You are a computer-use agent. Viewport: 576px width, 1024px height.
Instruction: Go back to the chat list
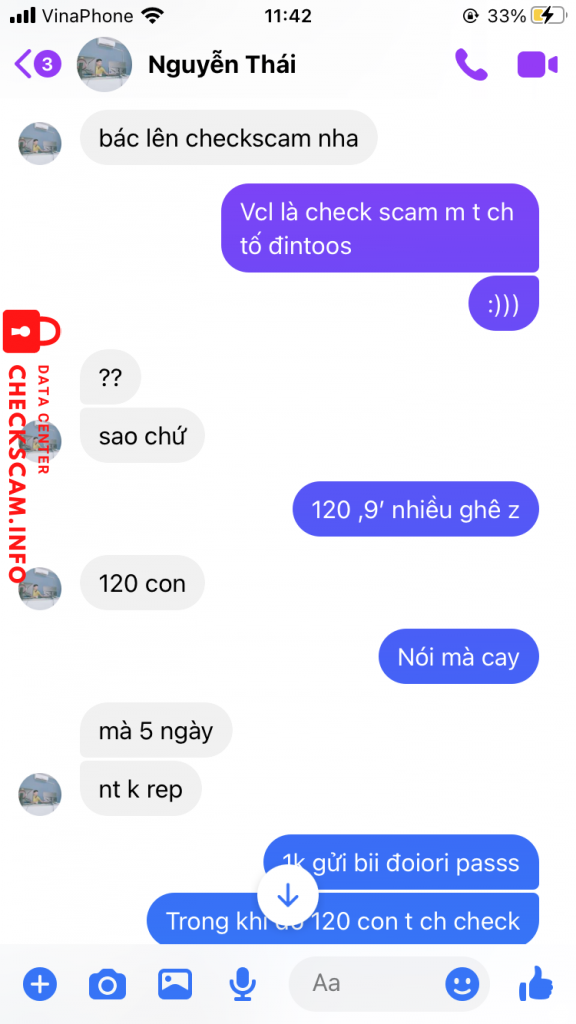(37, 64)
